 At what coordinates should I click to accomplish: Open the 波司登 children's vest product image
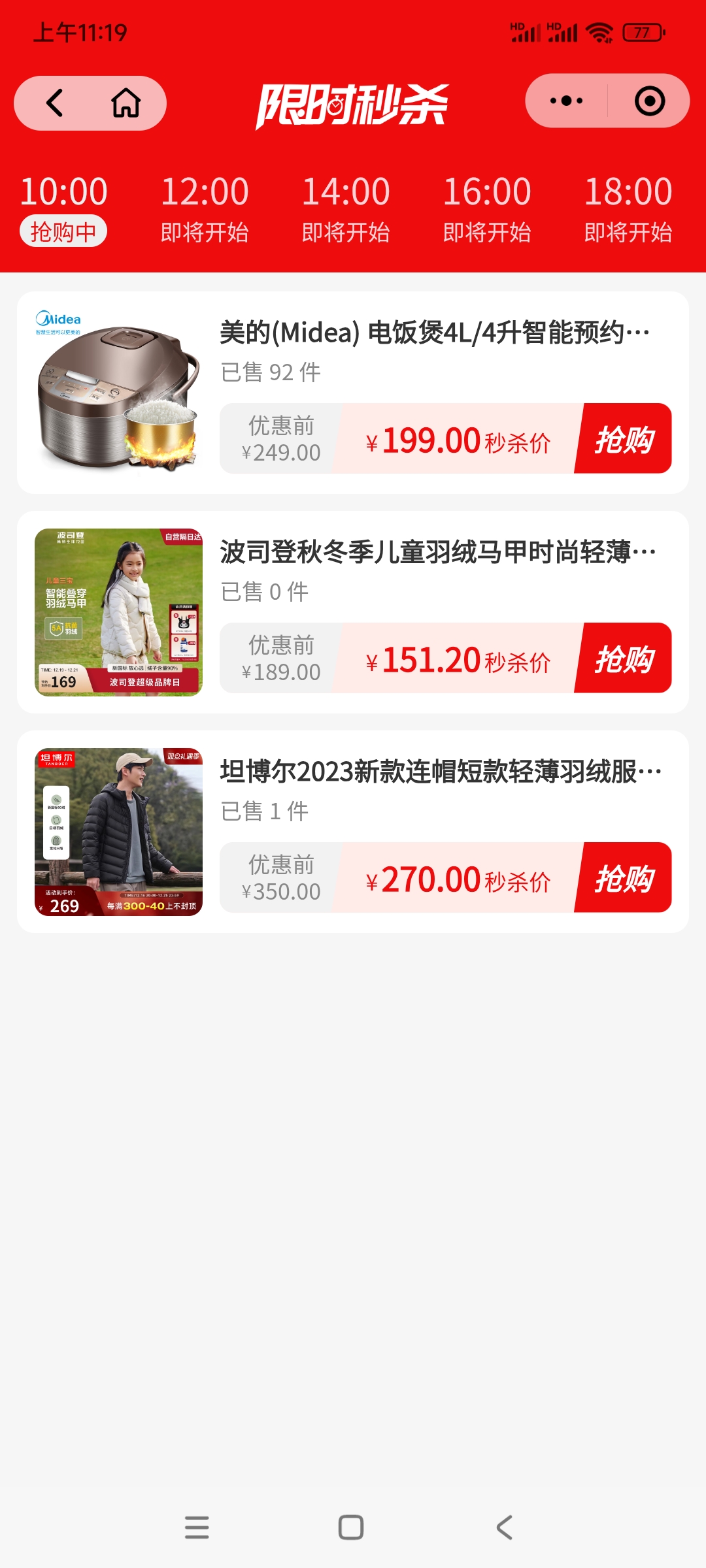[x=118, y=612]
